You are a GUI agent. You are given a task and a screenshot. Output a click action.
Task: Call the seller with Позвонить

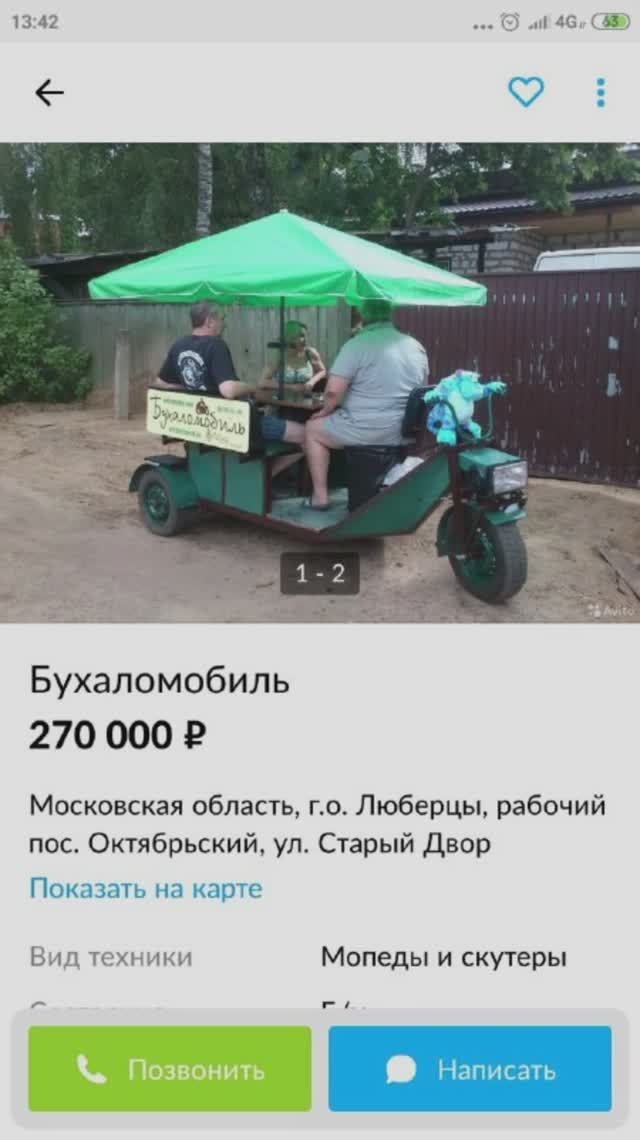pyautogui.click(x=170, y=1069)
